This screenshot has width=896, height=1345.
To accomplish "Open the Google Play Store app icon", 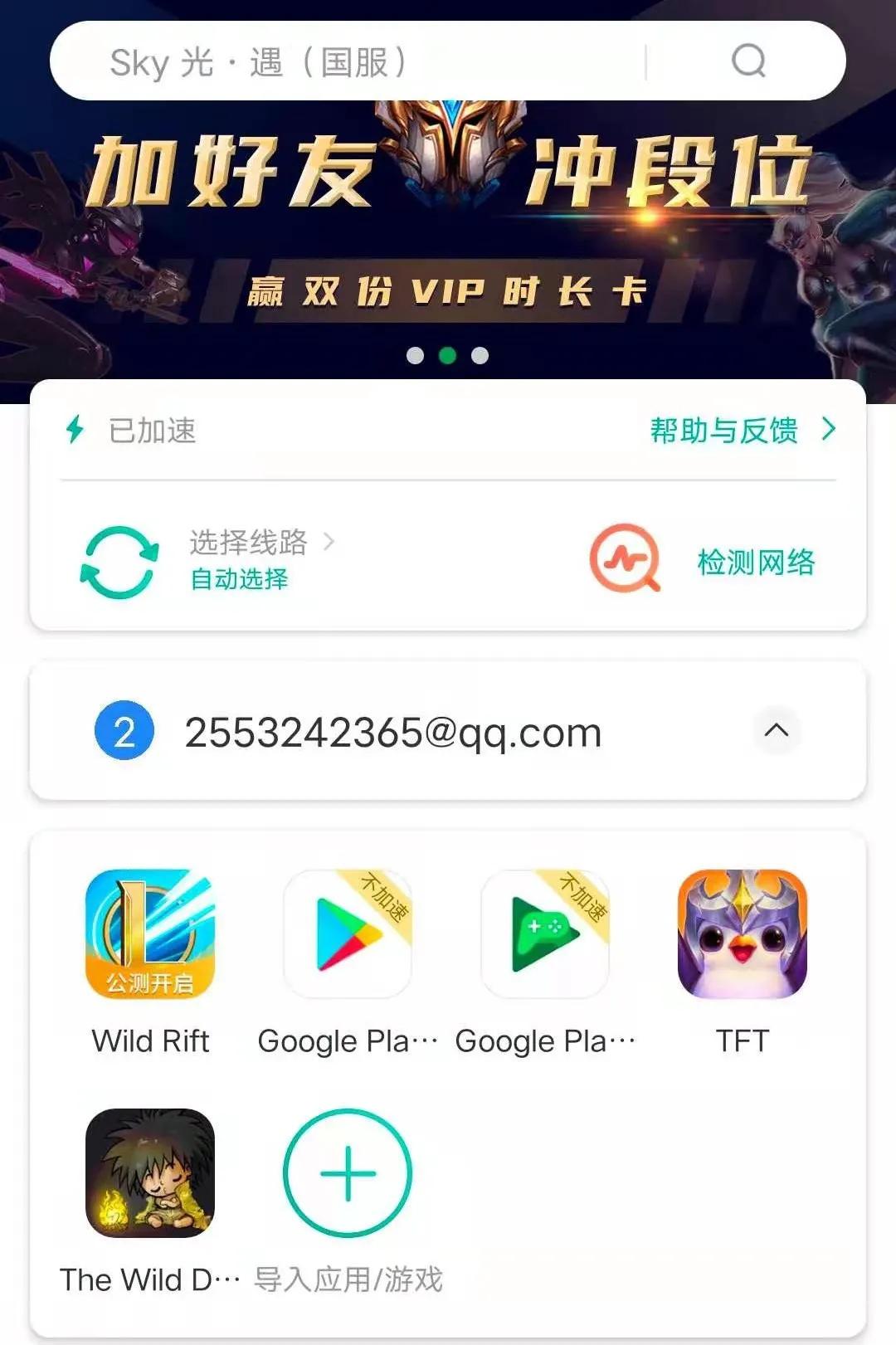I will coord(348,934).
